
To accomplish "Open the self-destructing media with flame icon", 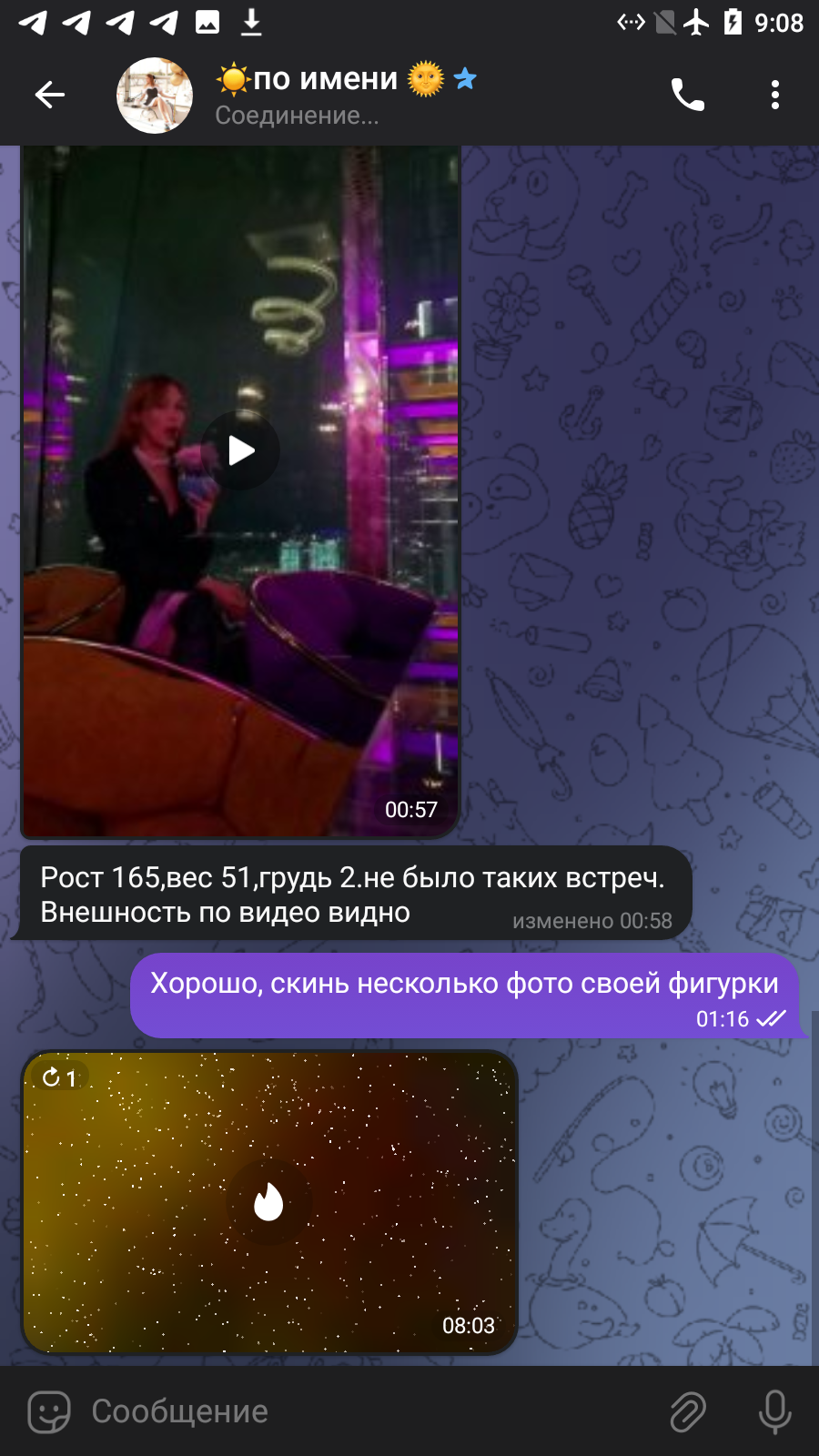I will coord(269,1202).
